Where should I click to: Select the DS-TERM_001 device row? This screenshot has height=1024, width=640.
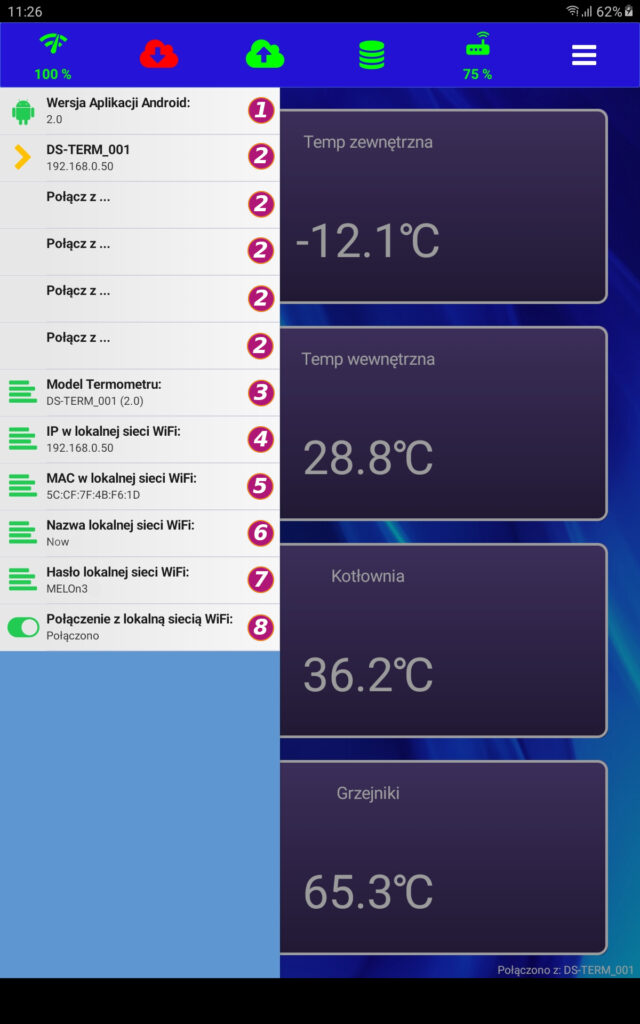tap(140, 157)
